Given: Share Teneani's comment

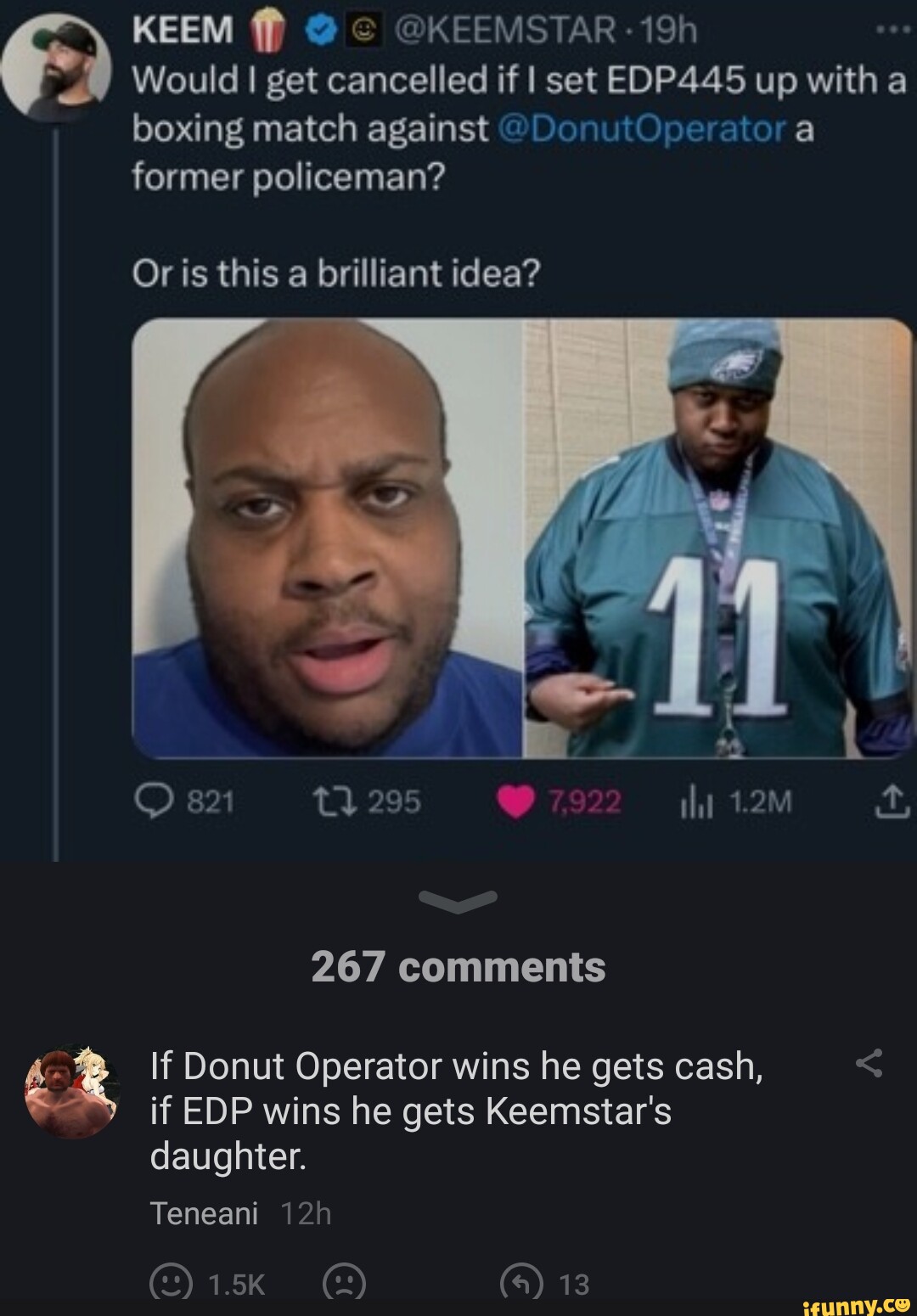Looking at the screenshot, I should coord(869,1063).
